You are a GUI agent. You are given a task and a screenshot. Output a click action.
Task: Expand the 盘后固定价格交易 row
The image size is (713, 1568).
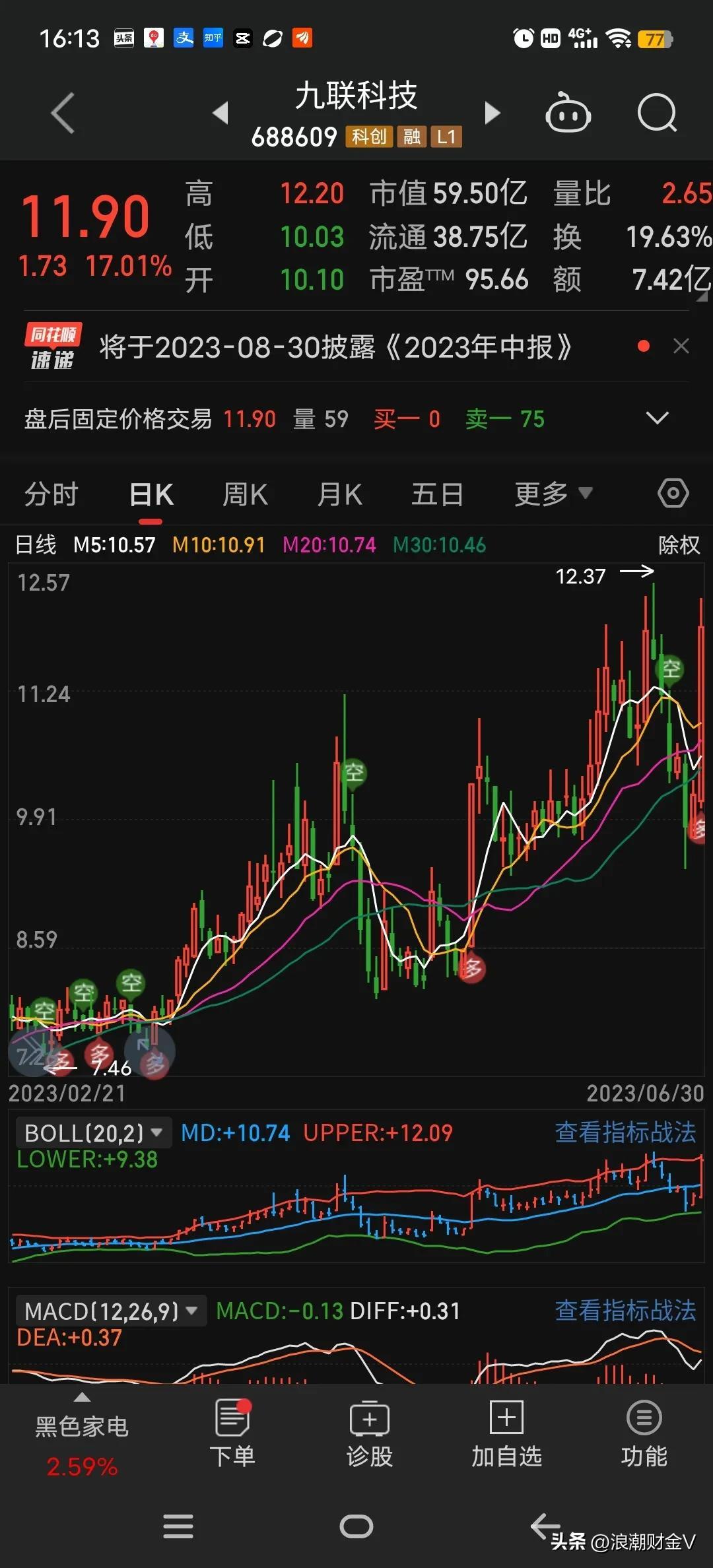pos(657,418)
